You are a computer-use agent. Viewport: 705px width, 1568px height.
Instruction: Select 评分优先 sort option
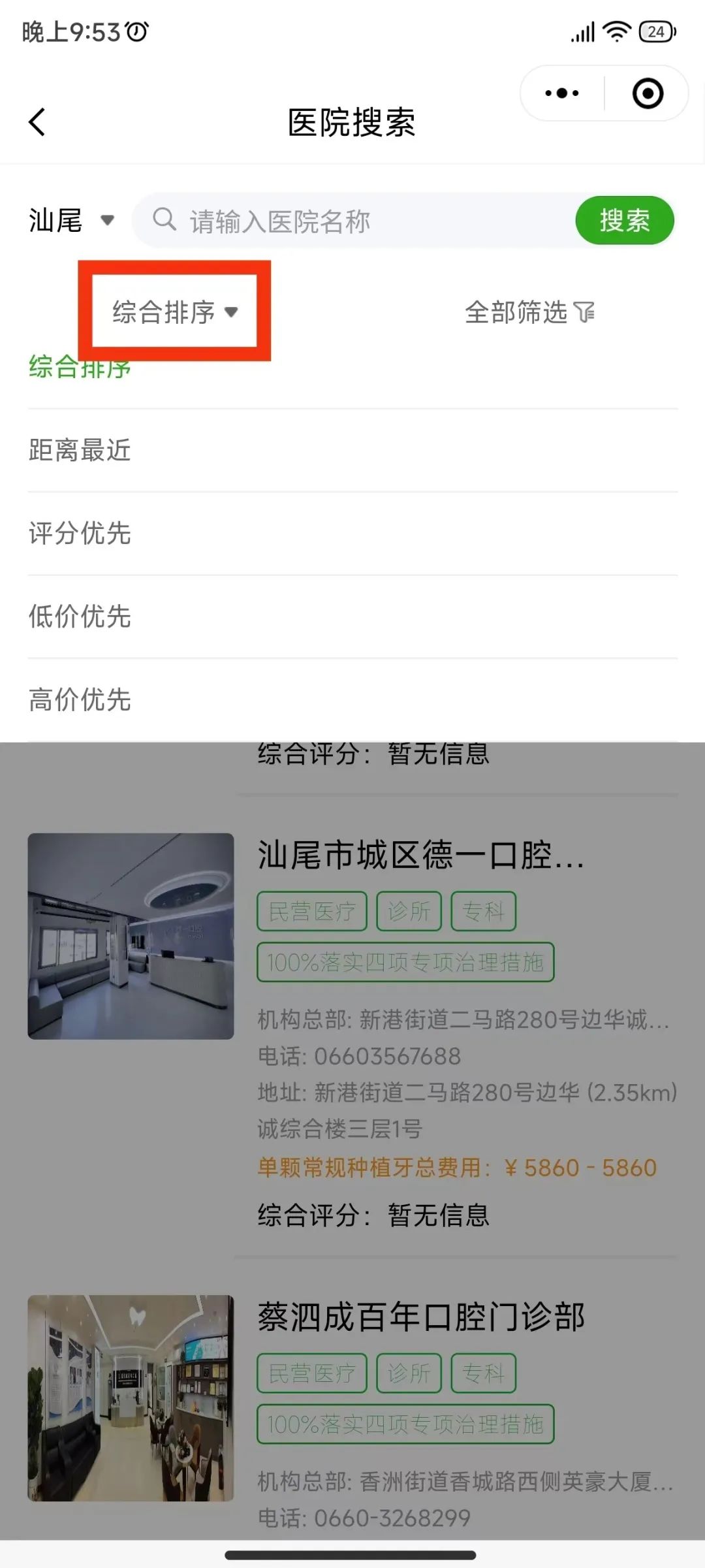80,534
